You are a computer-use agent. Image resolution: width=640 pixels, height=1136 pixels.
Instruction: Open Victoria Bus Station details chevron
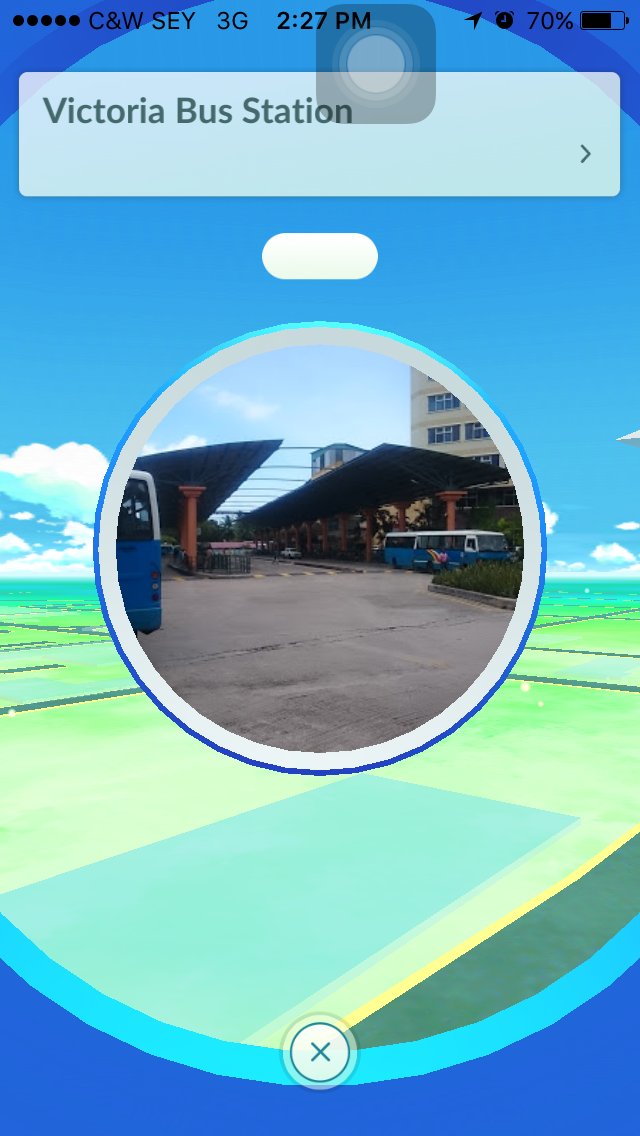tap(586, 154)
